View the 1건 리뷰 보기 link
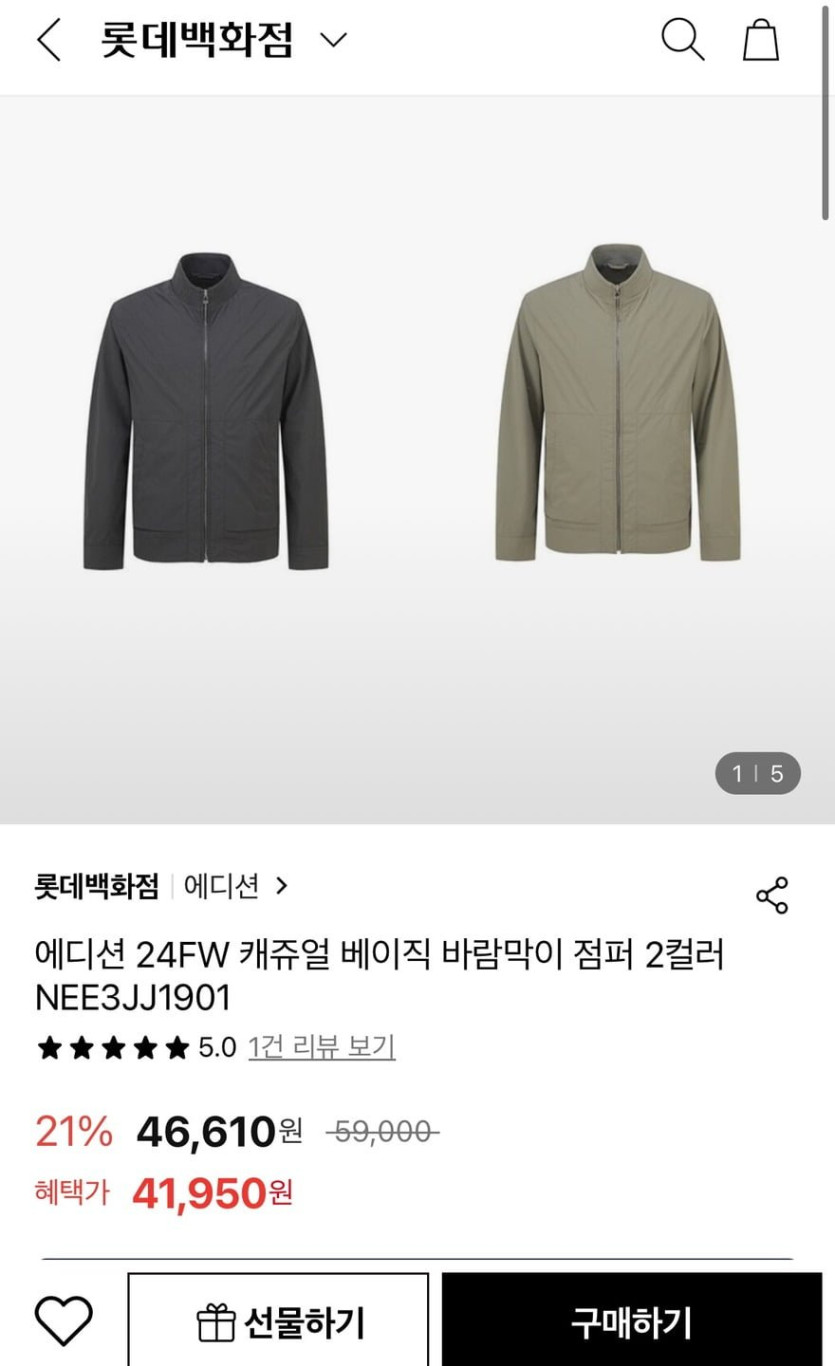This screenshot has height=1366, width=835. point(321,1047)
